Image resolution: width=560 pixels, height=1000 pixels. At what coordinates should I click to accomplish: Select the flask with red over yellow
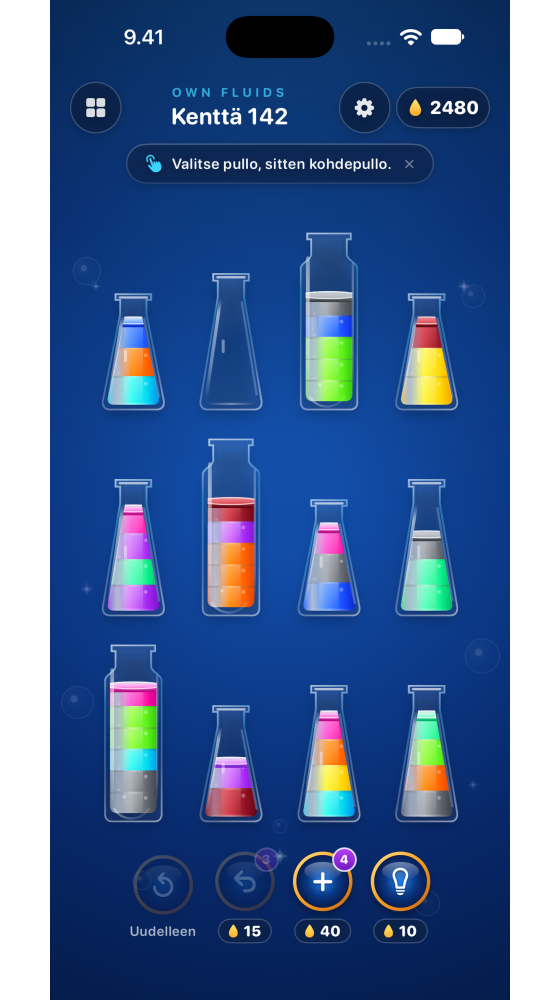(427, 352)
